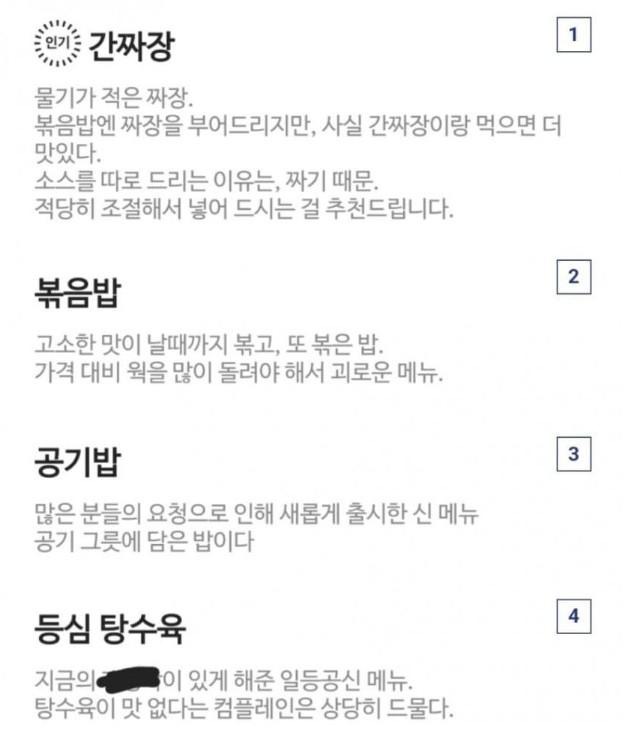The width and height of the screenshot is (626, 740).
Task: Open the 간짜장 menu item
Action: coord(132,46)
